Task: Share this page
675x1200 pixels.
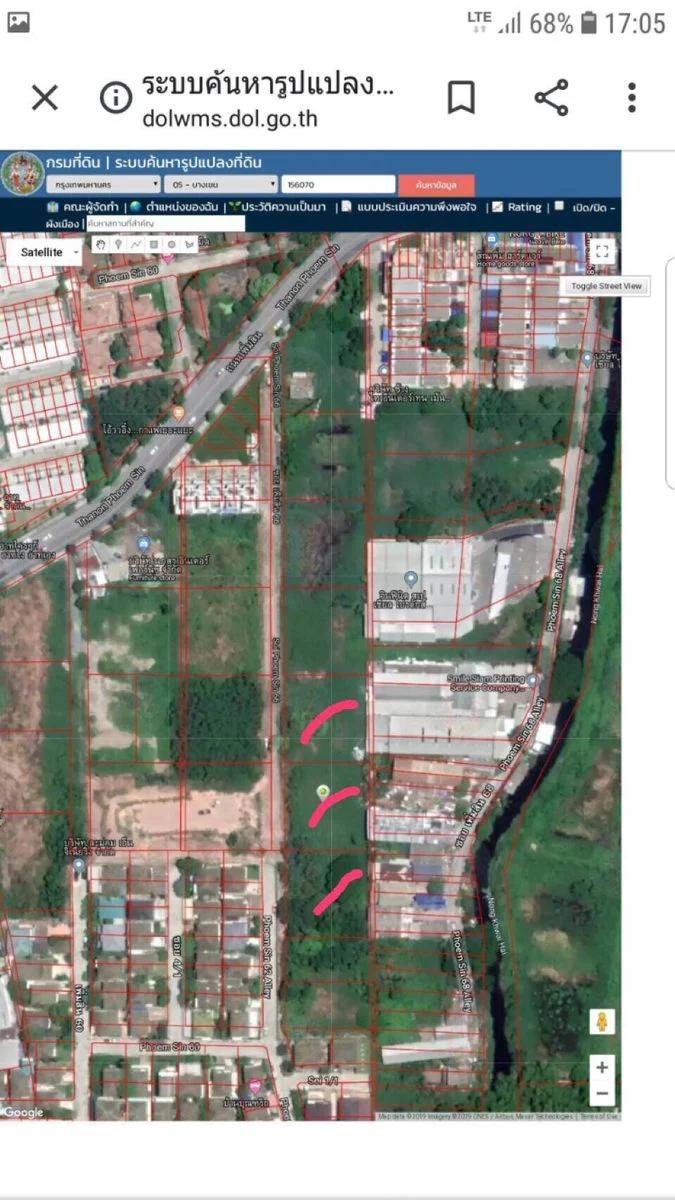Action: point(551,98)
